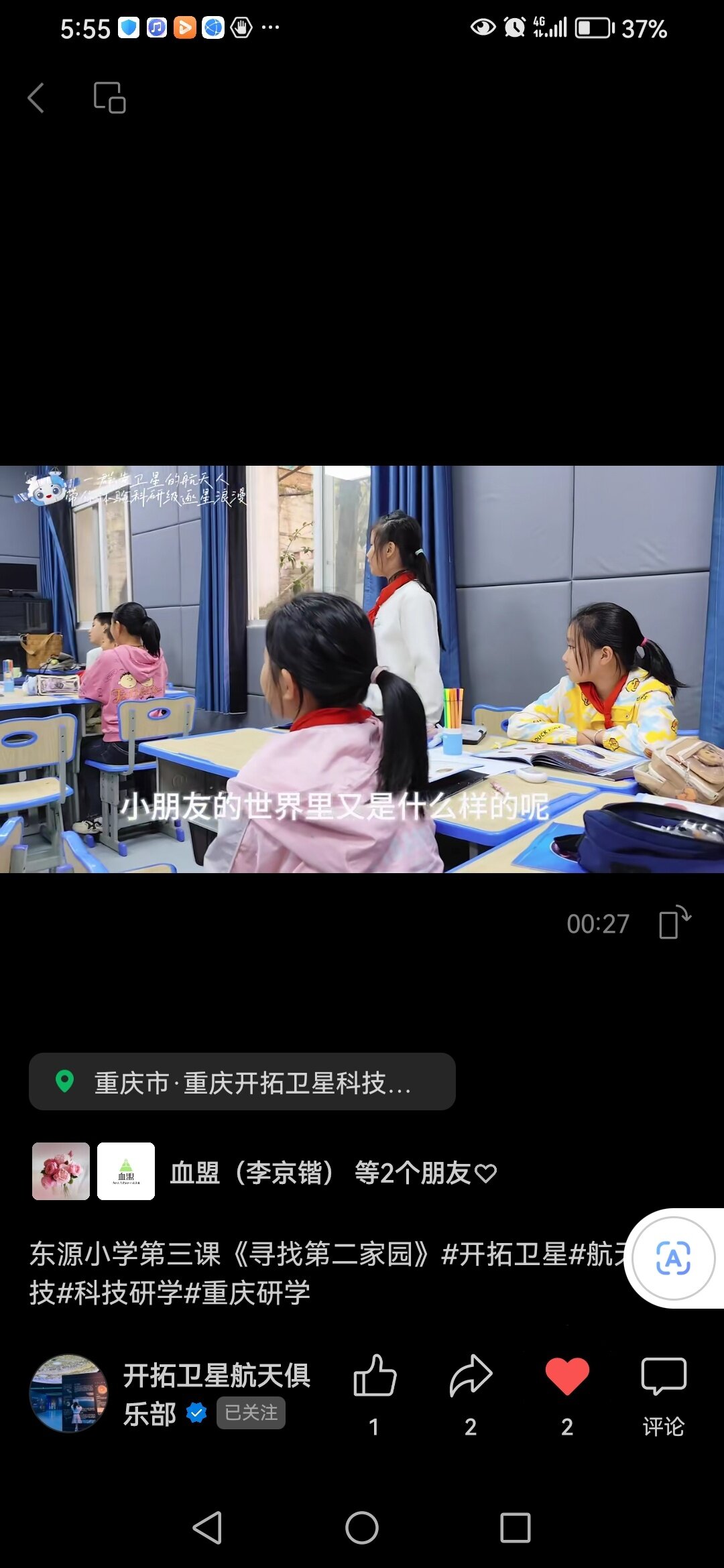724x1568 pixels.
Task: Tap the text recognition floating button
Action: click(673, 1258)
